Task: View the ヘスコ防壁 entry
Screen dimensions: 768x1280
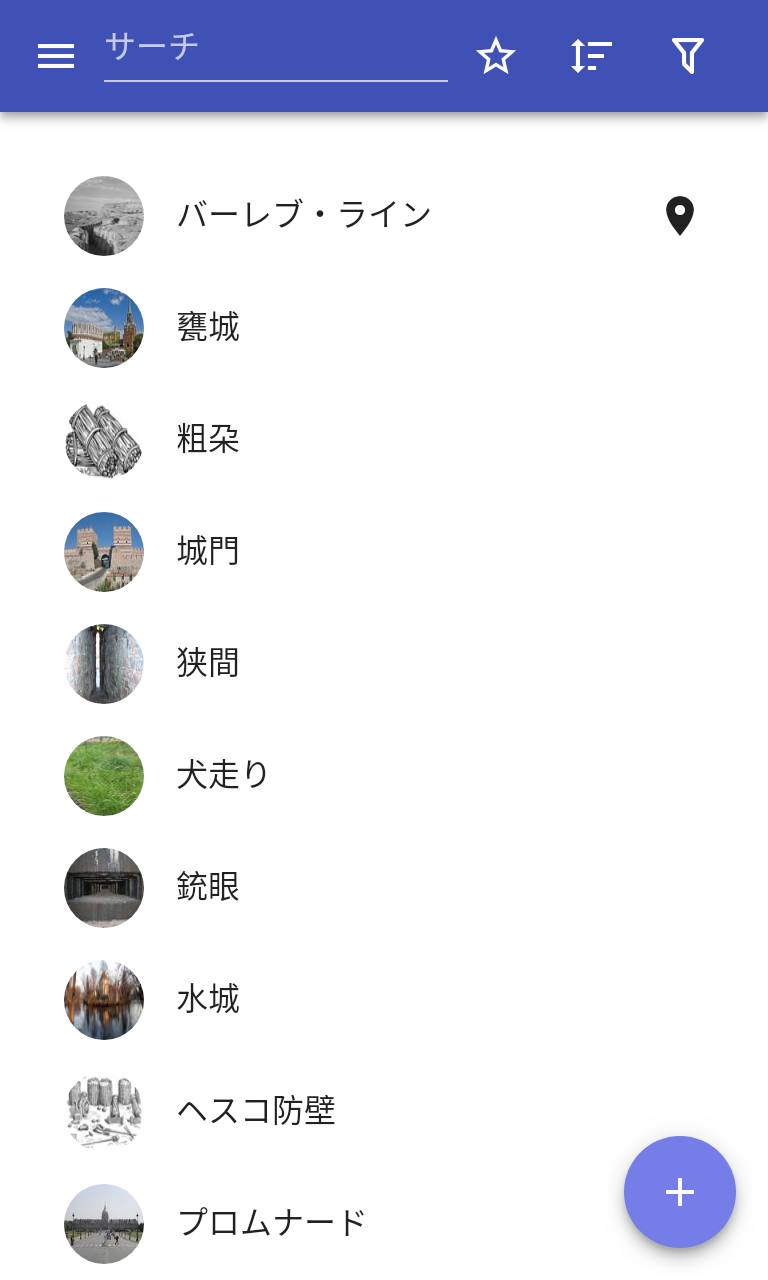Action: 256,1112
